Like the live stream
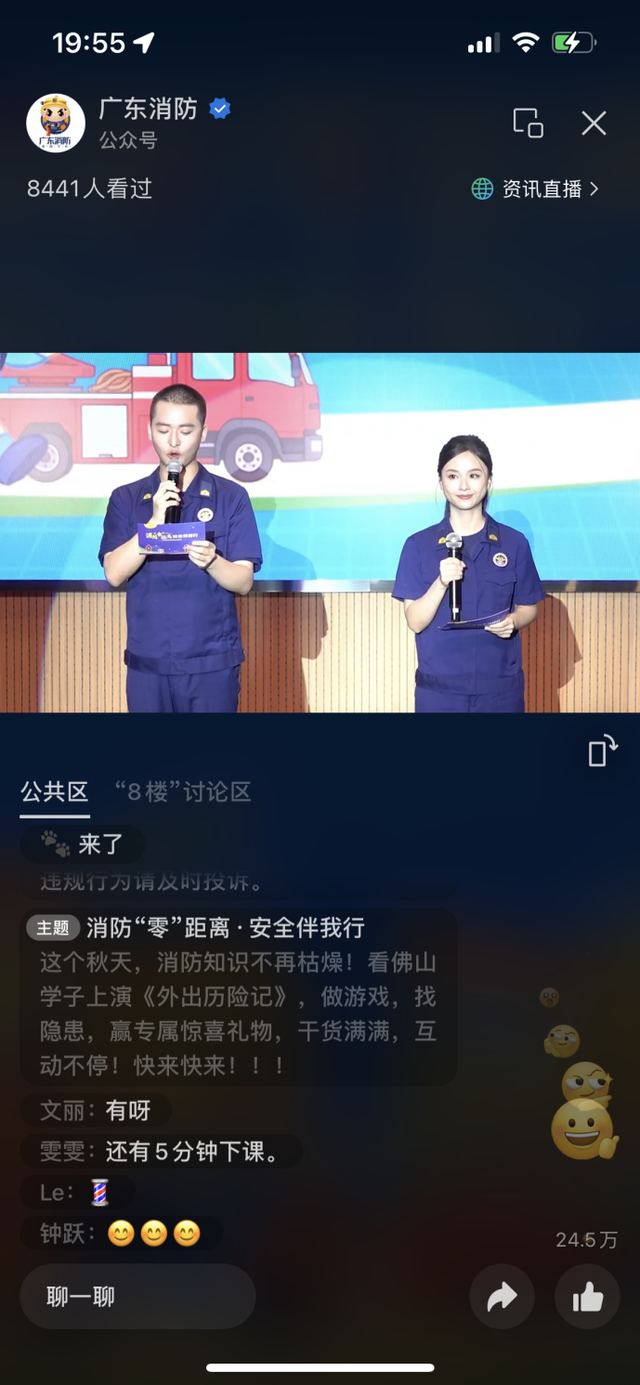This screenshot has height=1385, width=640. 588,1297
